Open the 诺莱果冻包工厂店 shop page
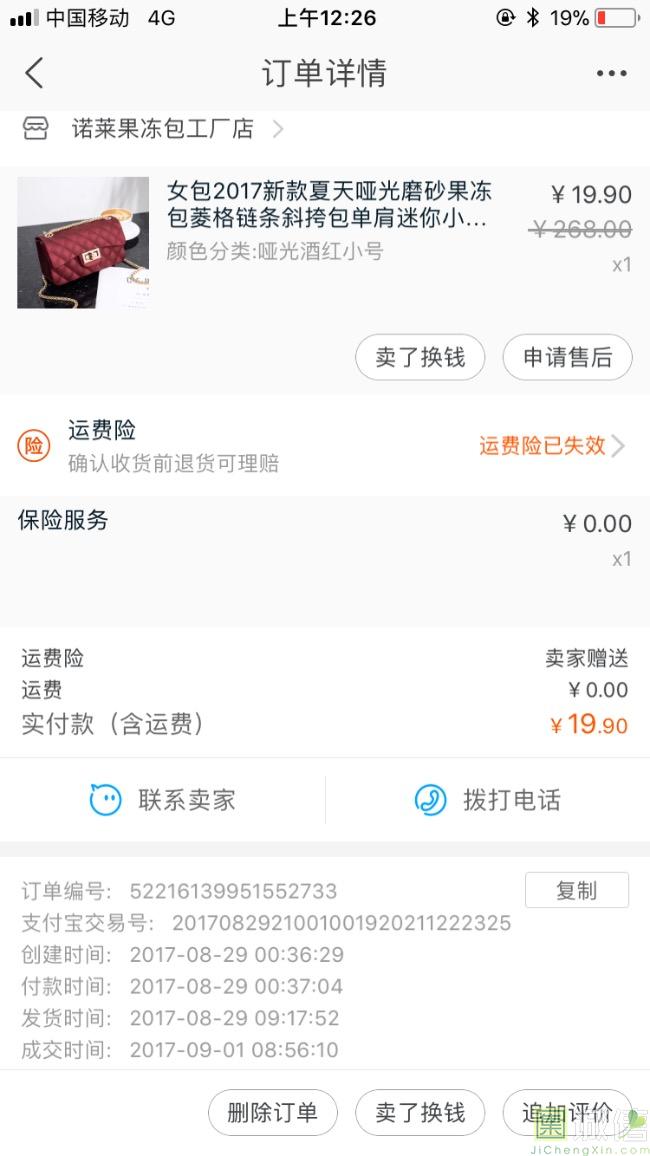This screenshot has height=1156, width=650. click(x=162, y=129)
